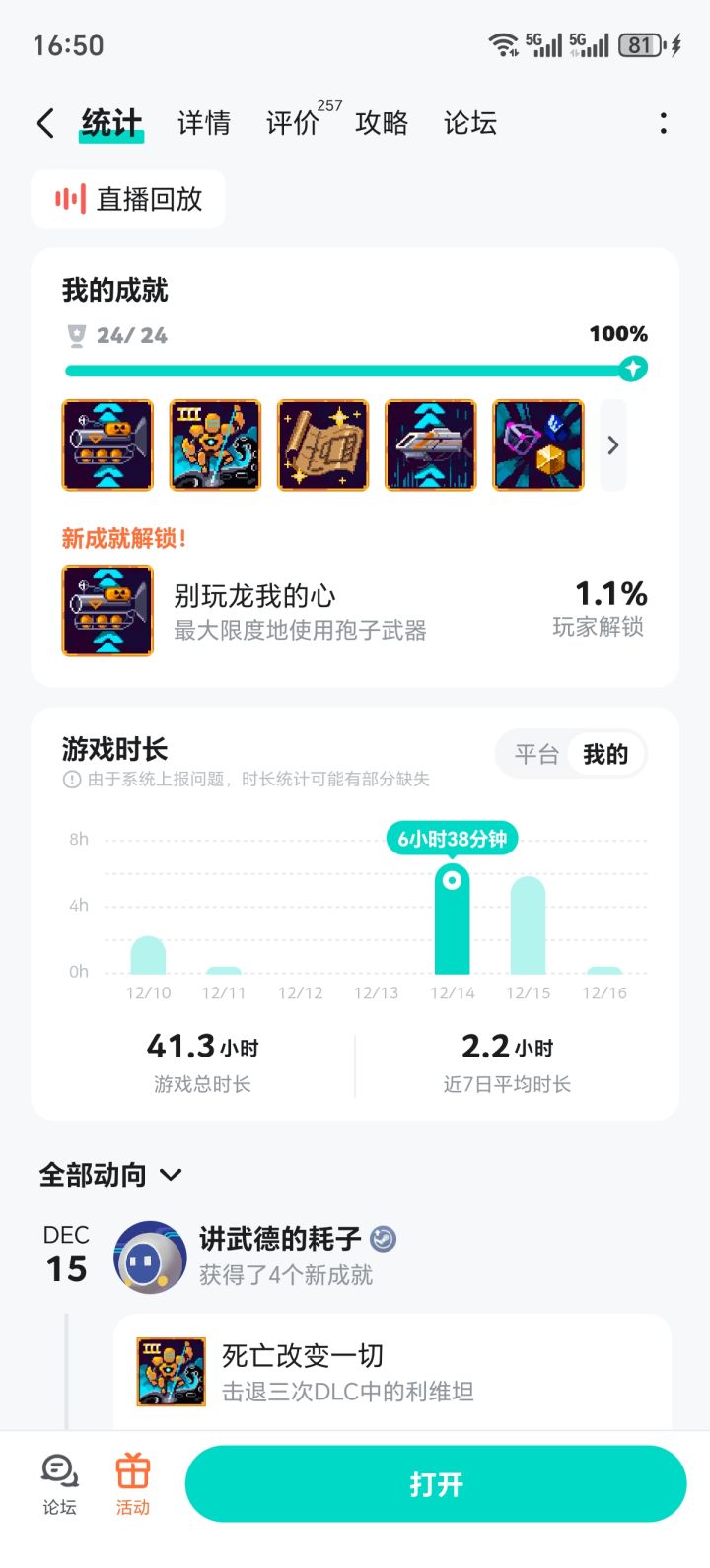Open the 攻略 tab

point(382,122)
